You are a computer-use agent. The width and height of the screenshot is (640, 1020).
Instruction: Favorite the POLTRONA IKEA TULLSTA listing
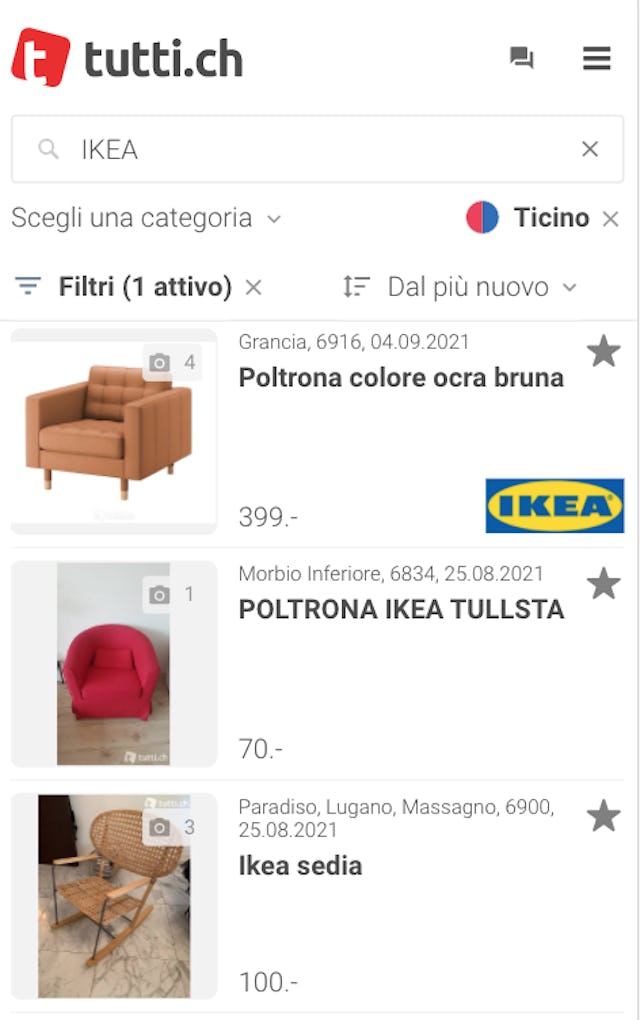tap(603, 584)
